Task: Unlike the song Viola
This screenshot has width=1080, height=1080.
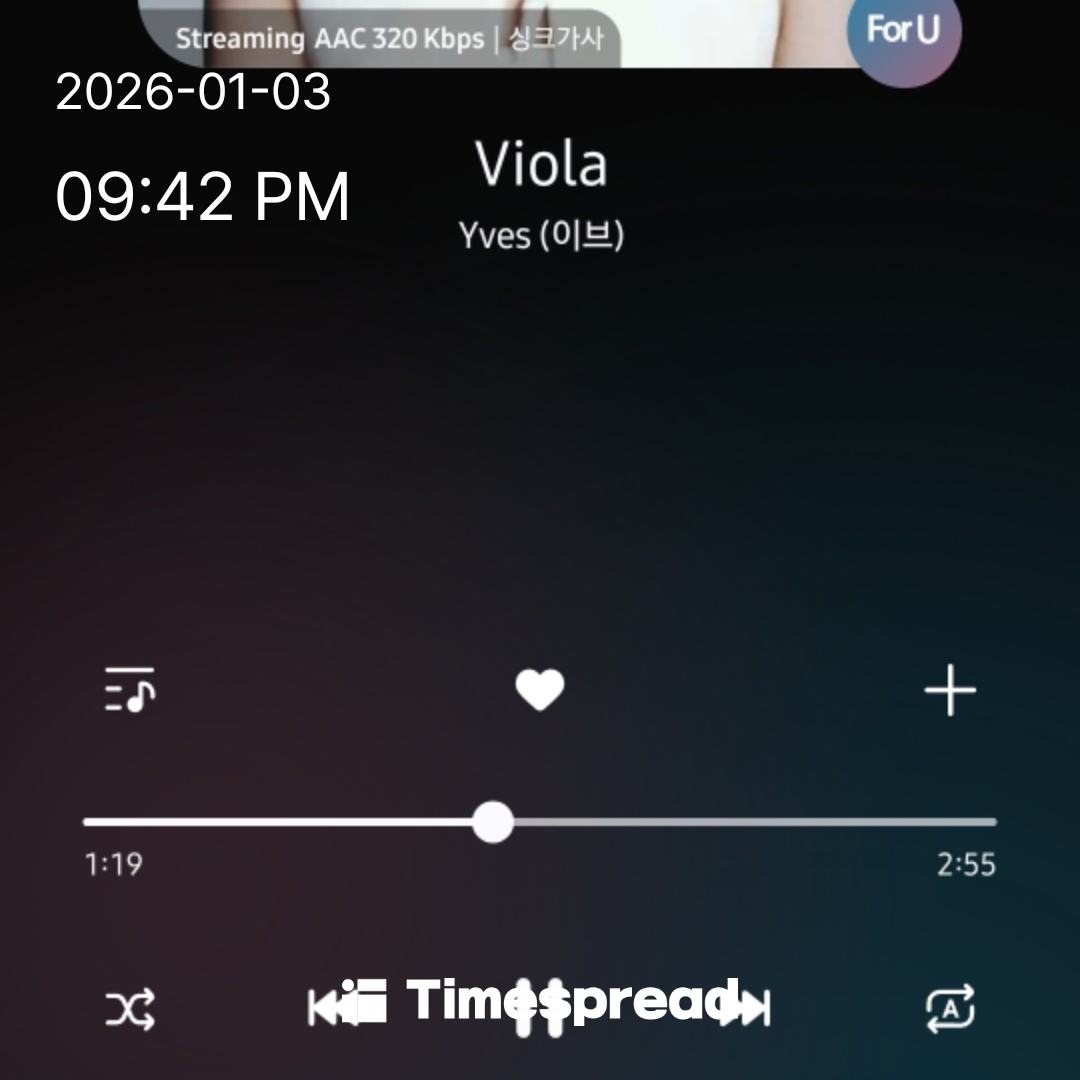Action: tap(540, 690)
